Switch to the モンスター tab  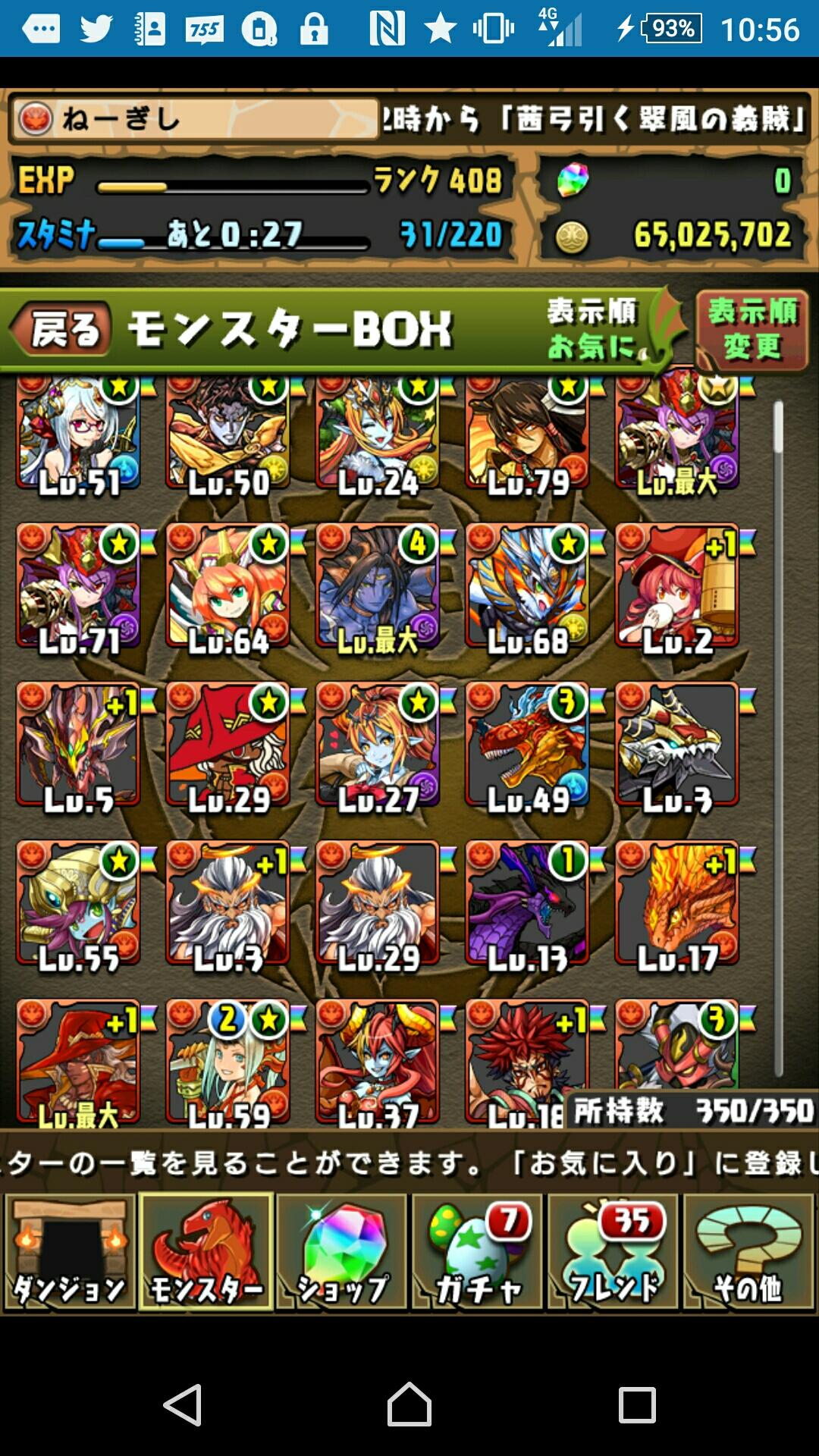pos(206,1252)
